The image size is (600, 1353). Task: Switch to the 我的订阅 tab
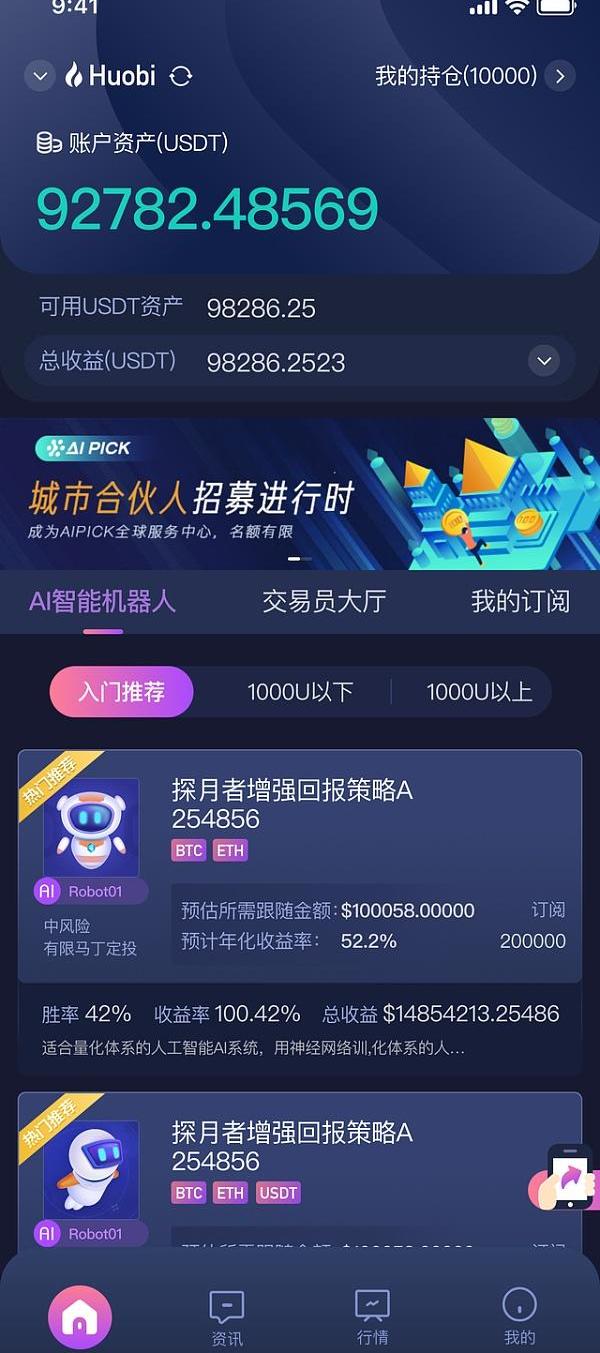pyautogui.click(x=520, y=601)
